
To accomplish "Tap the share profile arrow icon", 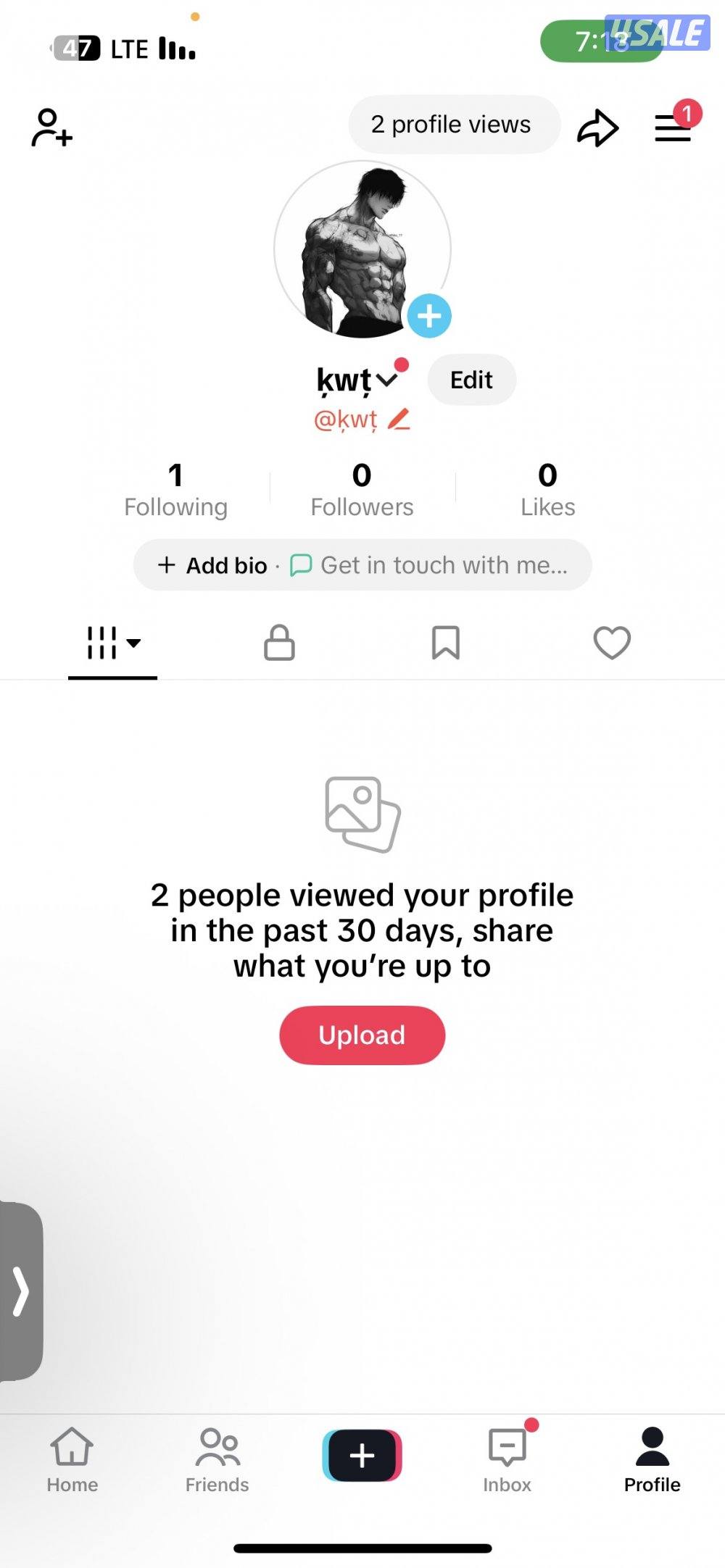I will 597,127.
